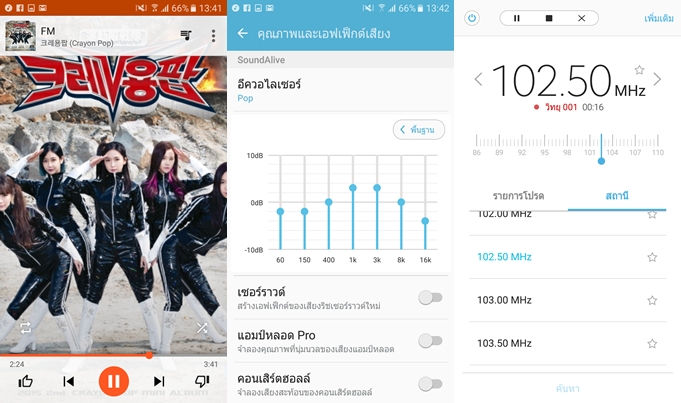Screen dimensions: 681x403
Task: Open the เพิ่มเติม menu in radio
Action: tap(658, 18)
